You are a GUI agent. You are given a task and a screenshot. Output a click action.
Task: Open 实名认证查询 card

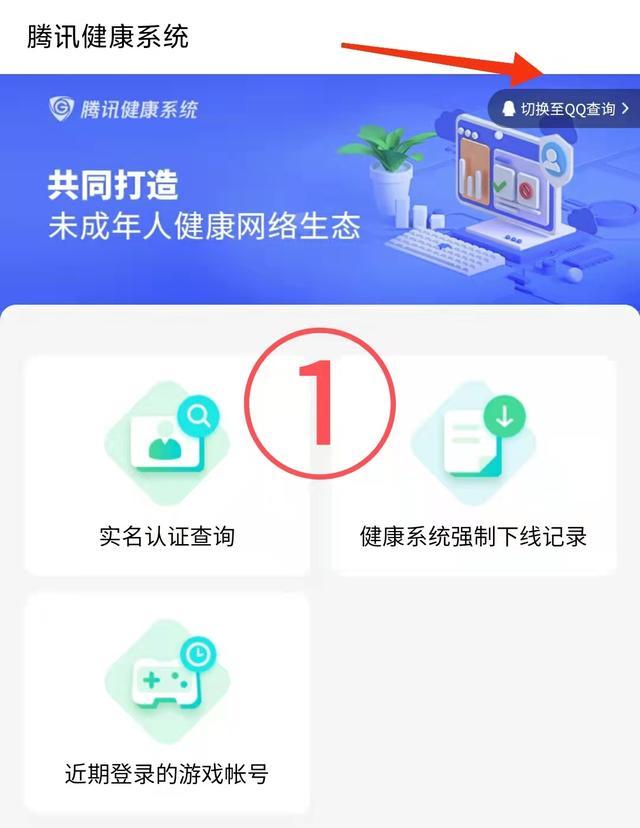coord(167,465)
